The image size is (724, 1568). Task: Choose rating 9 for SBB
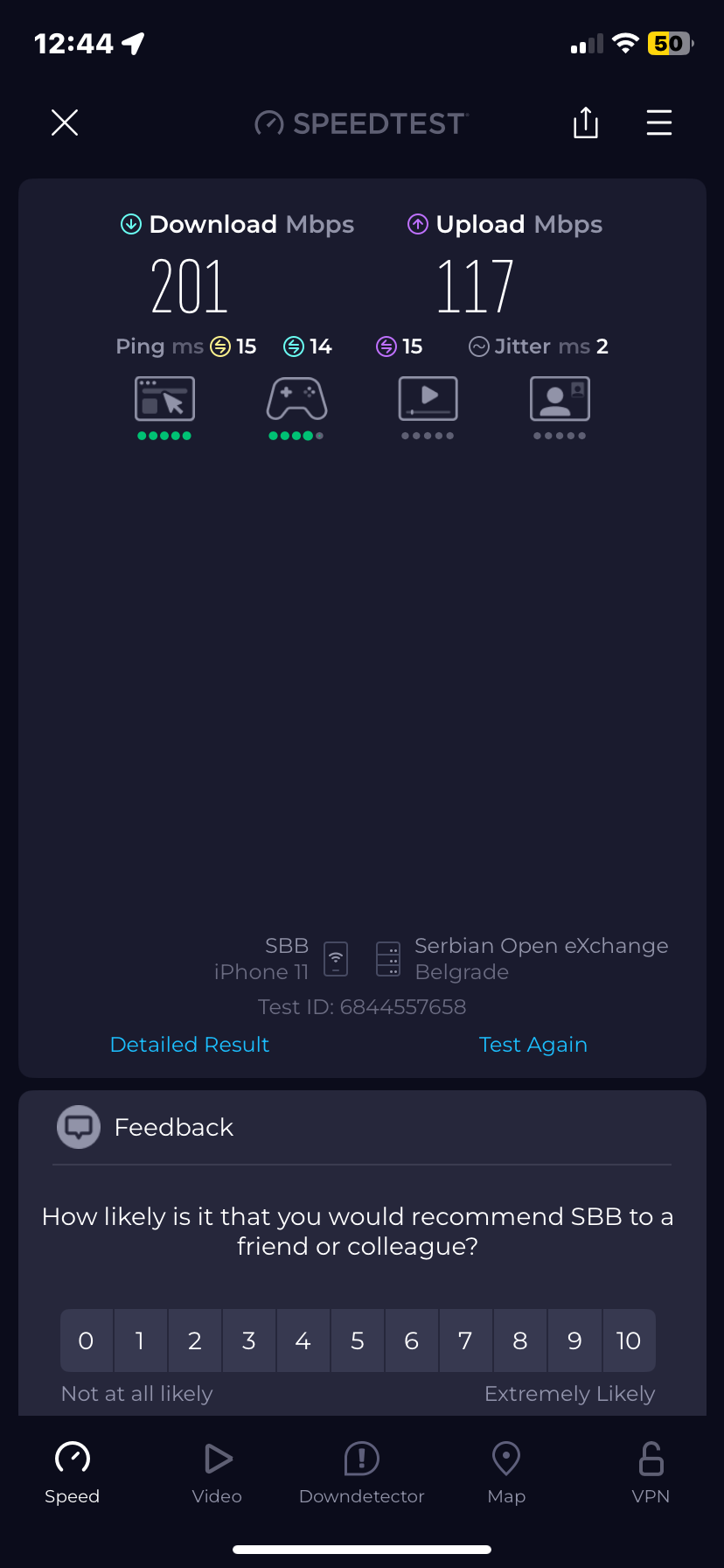click(574, 1340)
